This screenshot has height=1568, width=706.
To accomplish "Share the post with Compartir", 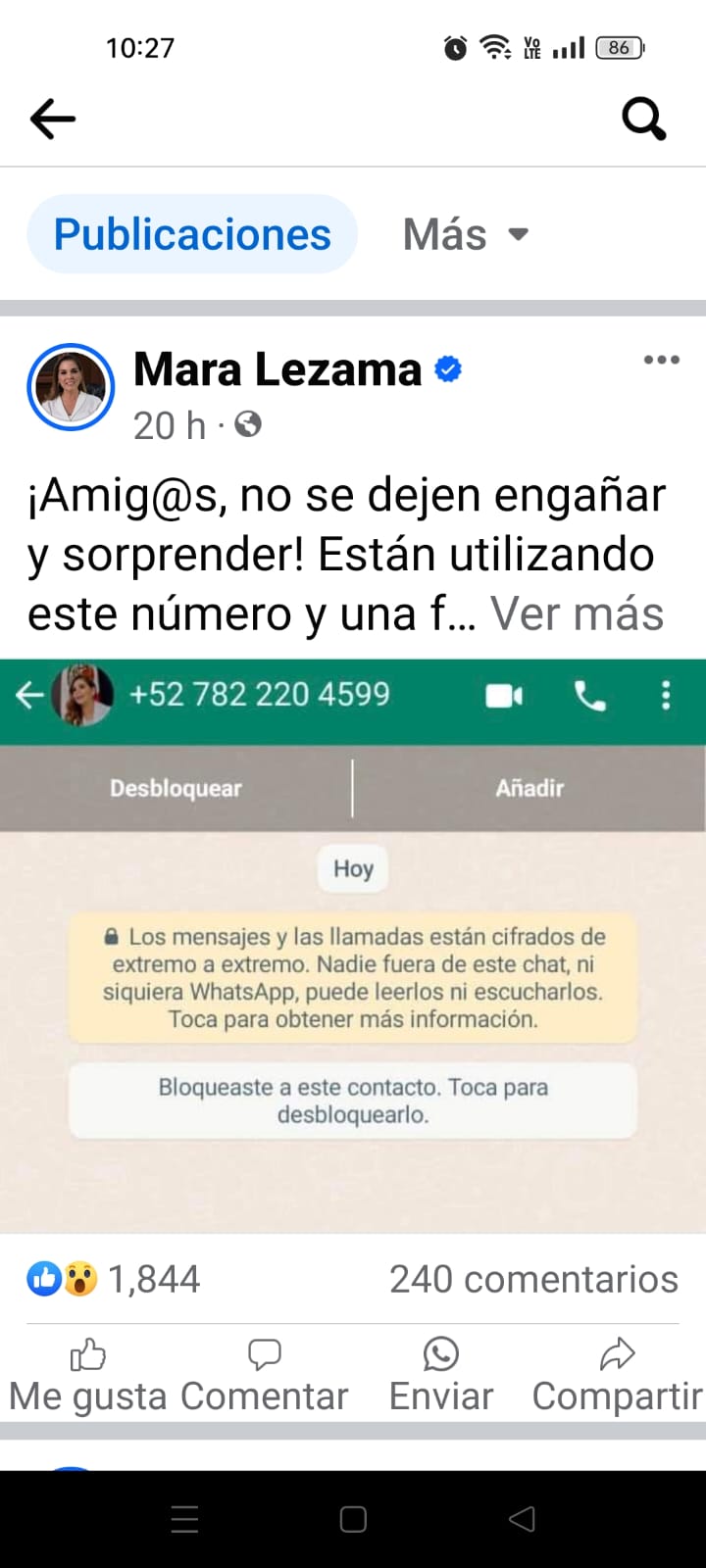I will point(618,1376).
